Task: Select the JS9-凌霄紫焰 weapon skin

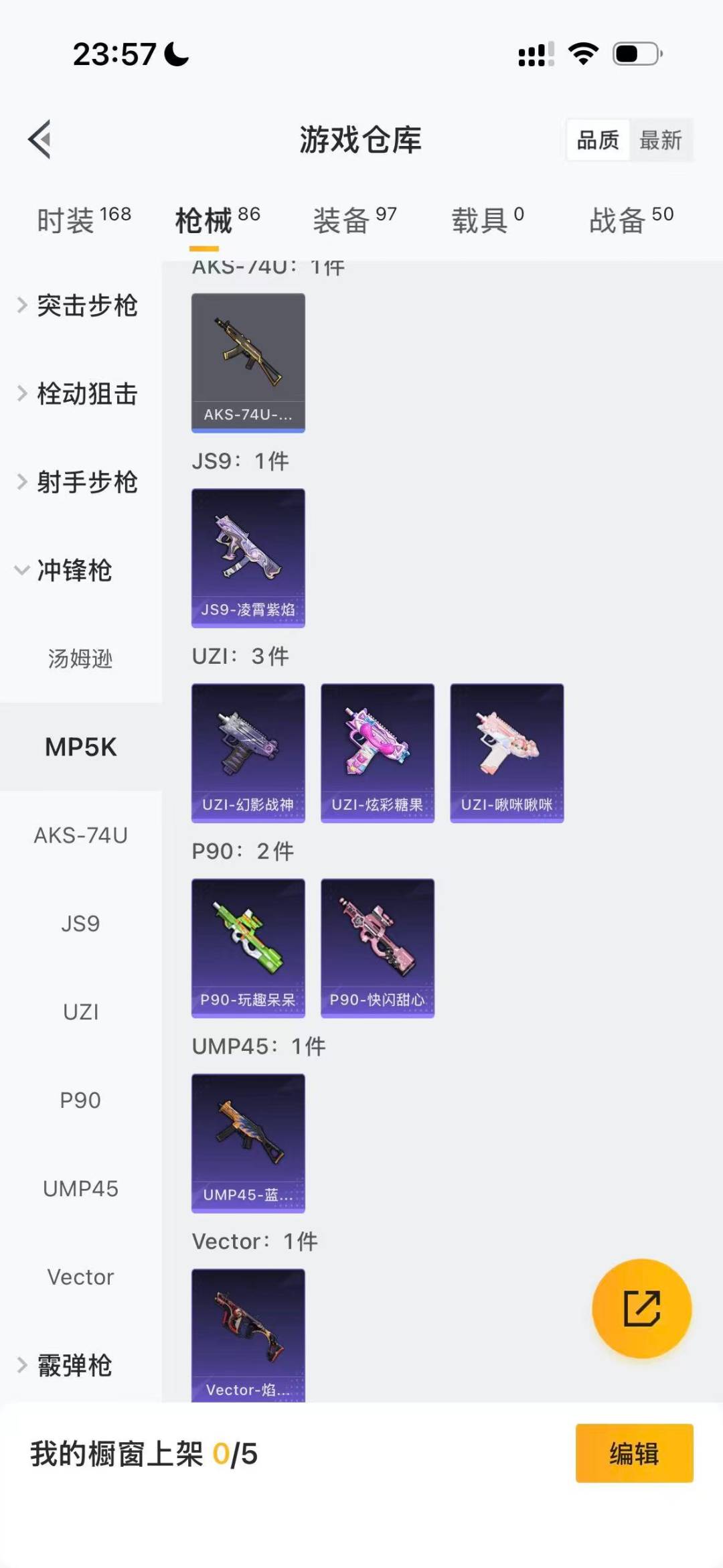Action: pyautogui.click(x=248, y=557)
